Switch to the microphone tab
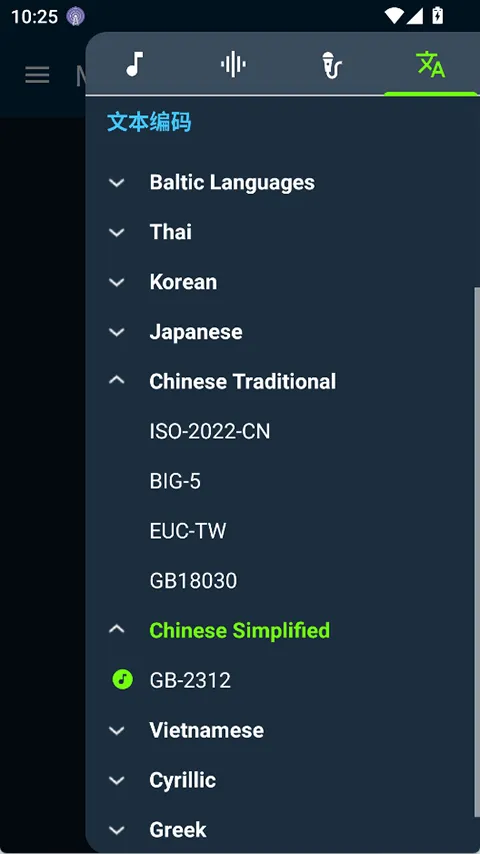 [331, 64]
